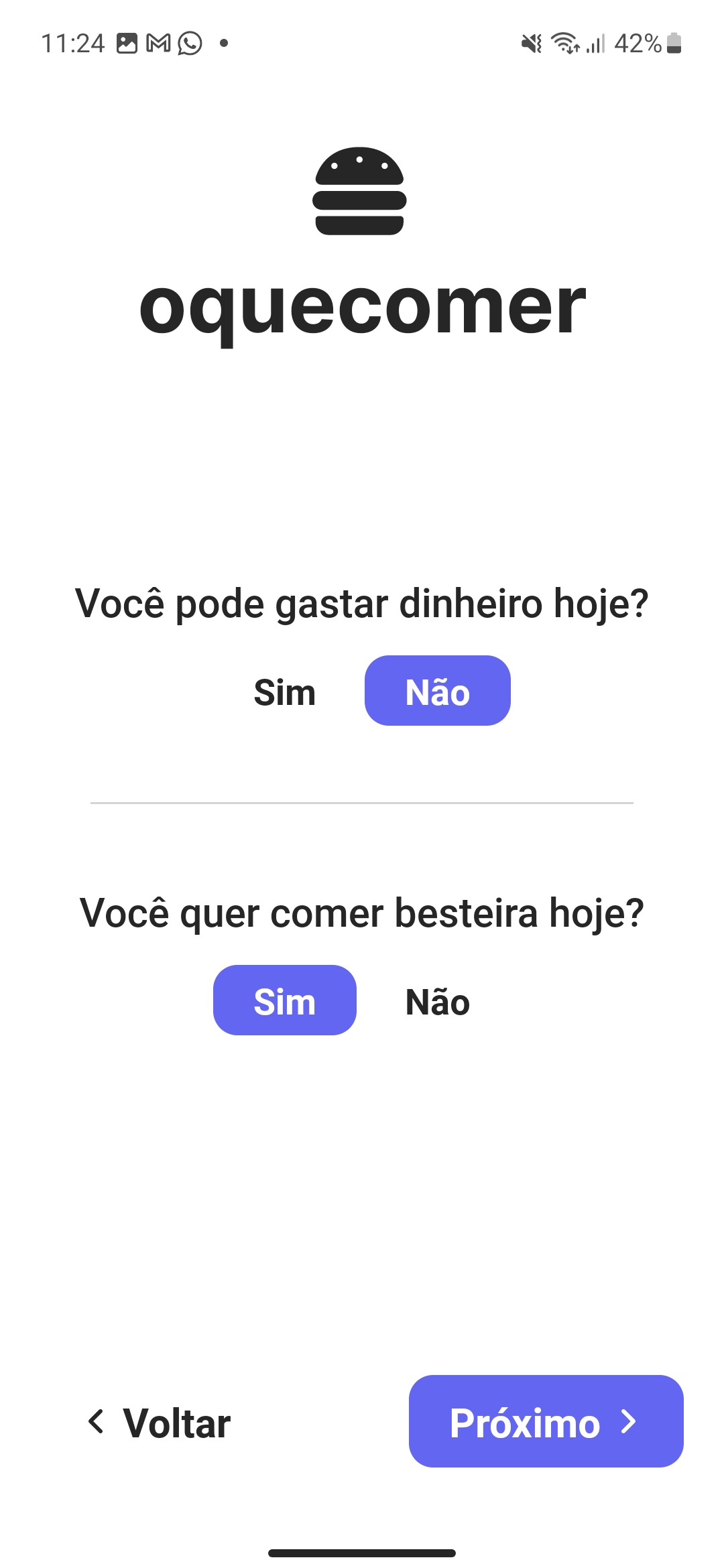Continue with the Próximo button

546,1421
